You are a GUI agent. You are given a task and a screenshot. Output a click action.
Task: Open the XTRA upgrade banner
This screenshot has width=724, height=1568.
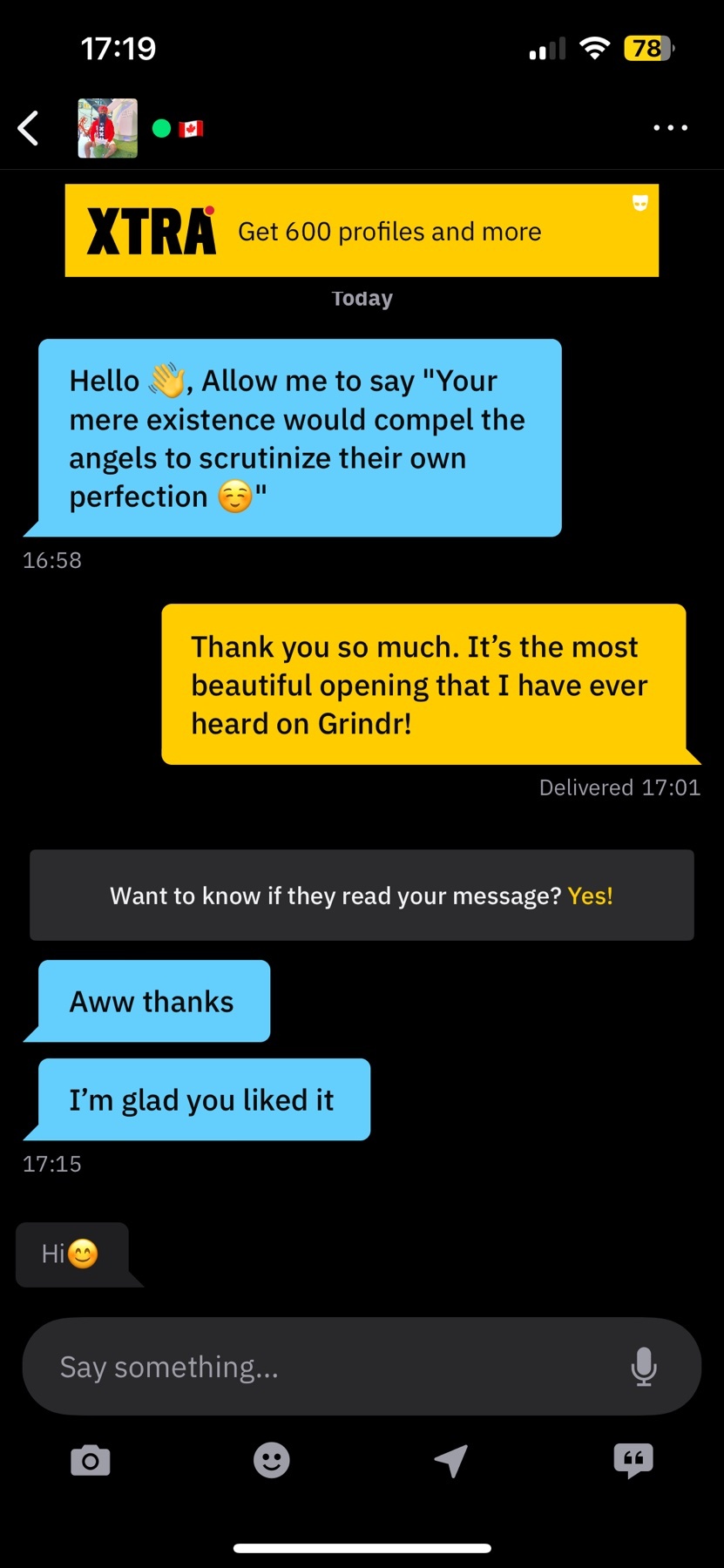(x=362, y=231)
